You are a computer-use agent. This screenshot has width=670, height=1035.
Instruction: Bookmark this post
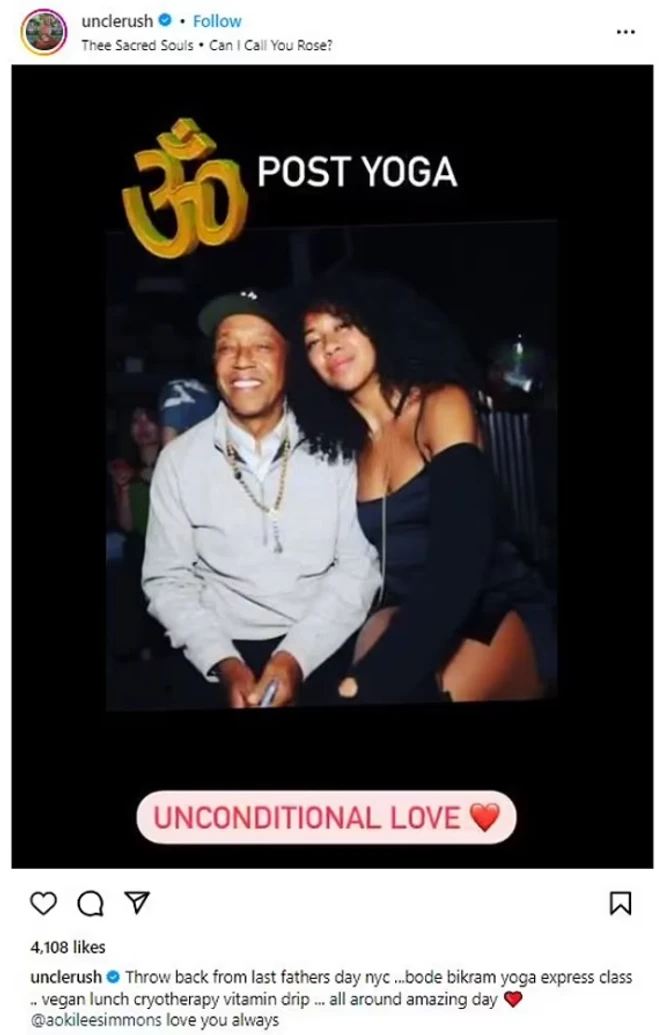pos(620,903)
